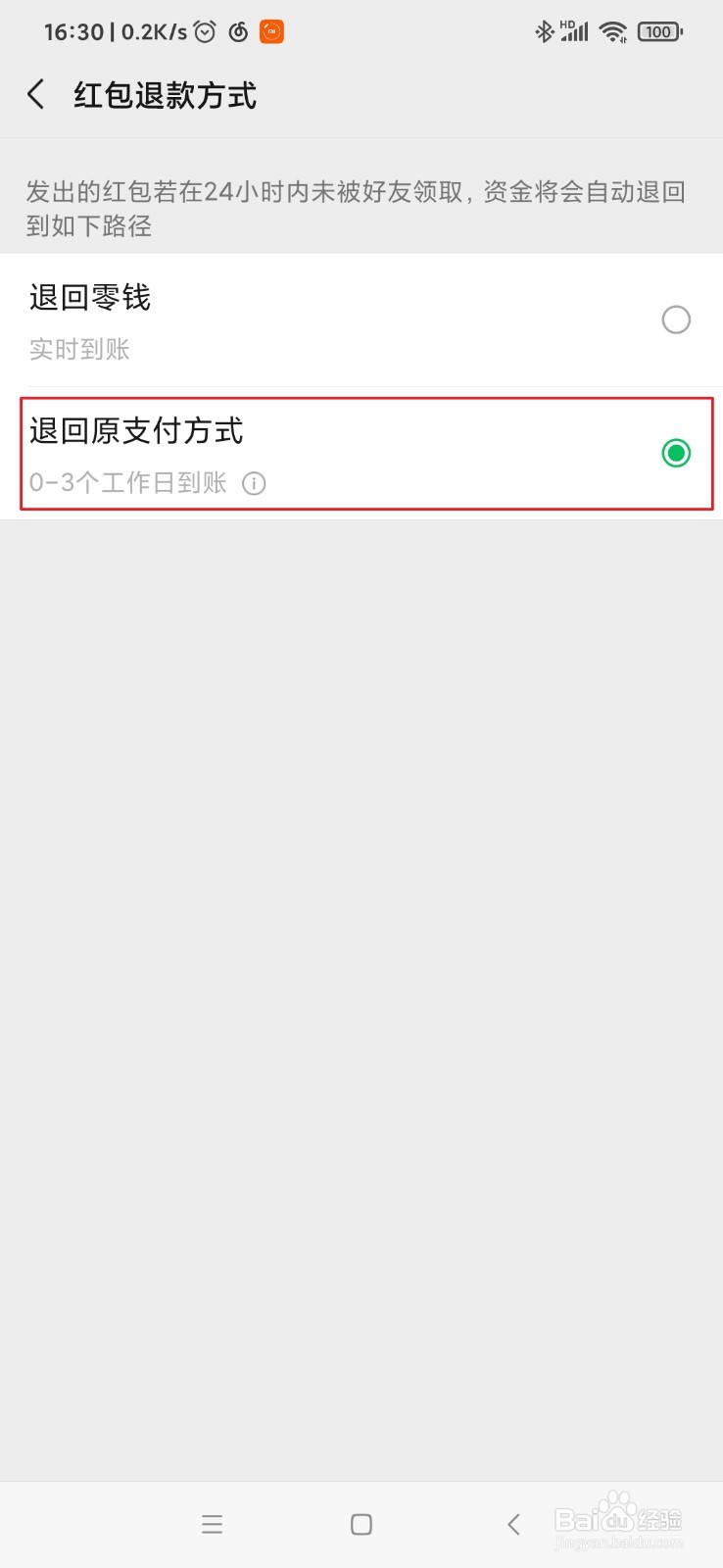Tap the back arrow on 红包退款方式 page
723x1568 pixels.
[x=35, y=93]
